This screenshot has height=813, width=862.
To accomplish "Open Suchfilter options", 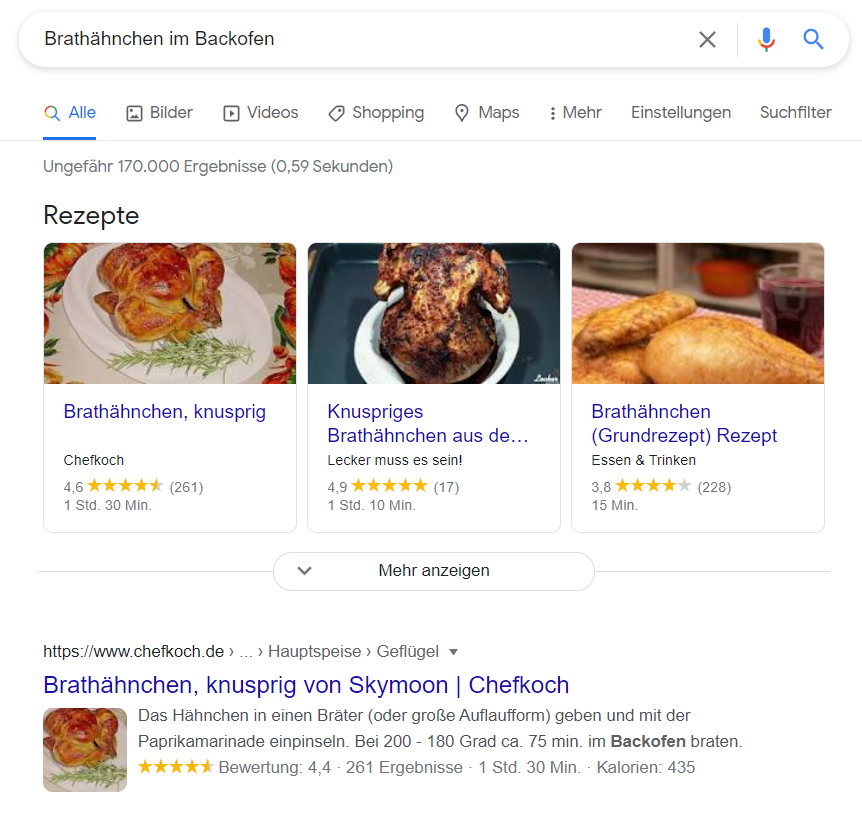I will 795,113.
